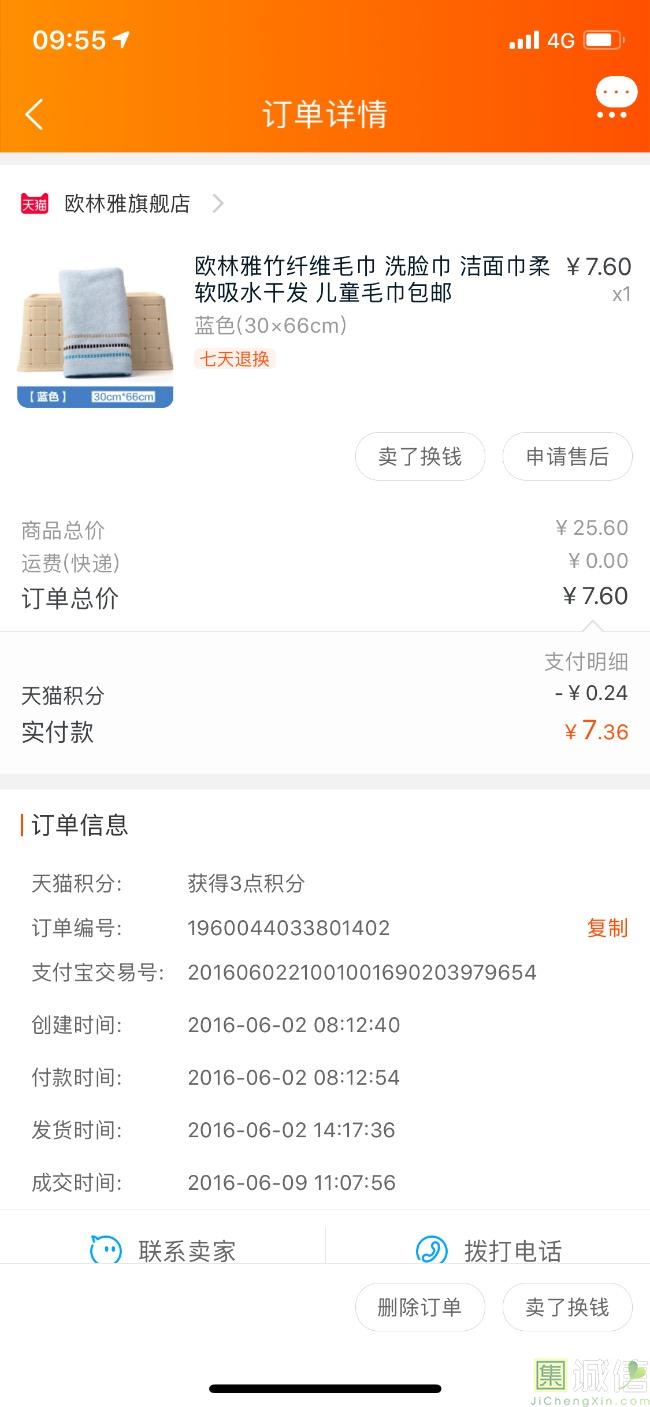Copy the order number with 复制
Screen dimensions: 650x1407
[607, 928]
